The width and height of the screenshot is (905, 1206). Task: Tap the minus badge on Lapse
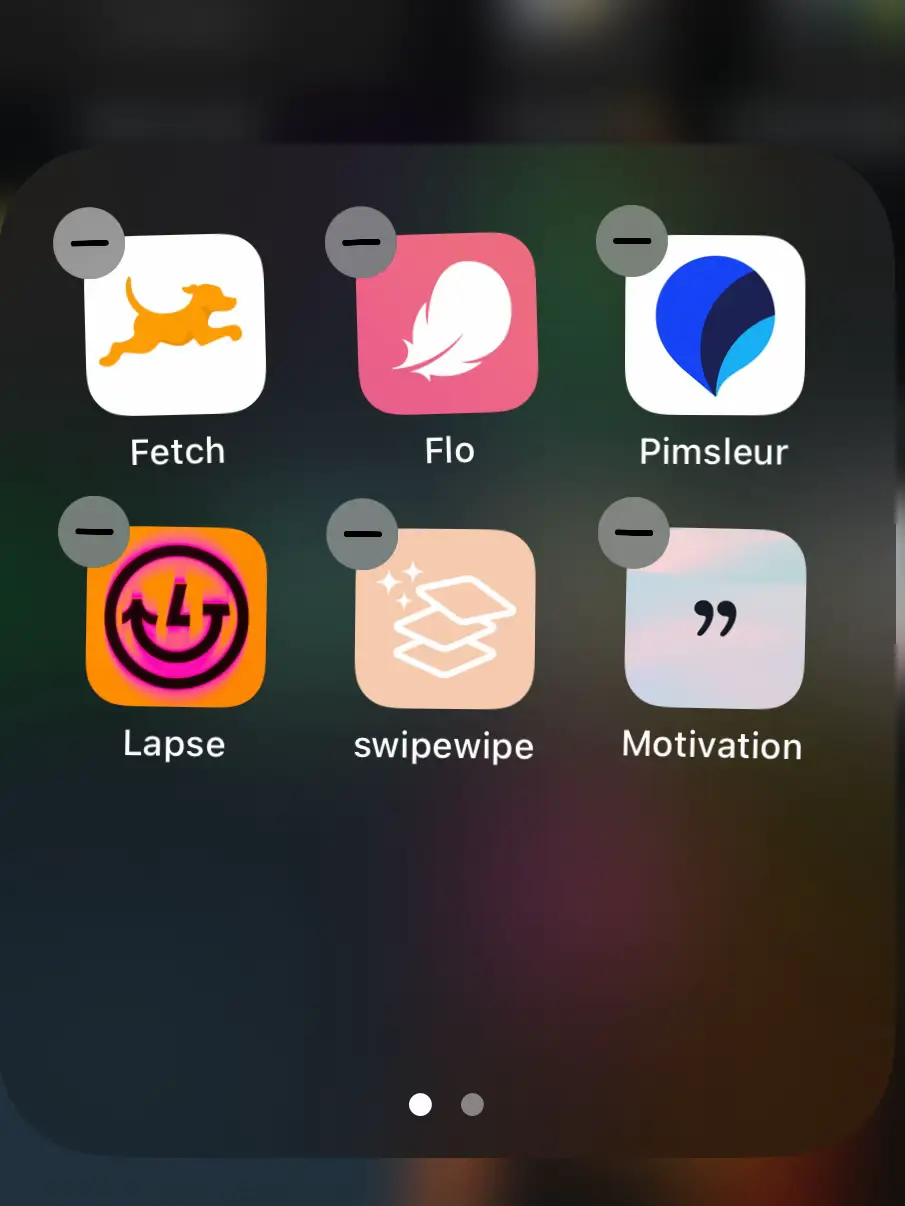pyautogui.click(x=93, y=533)
